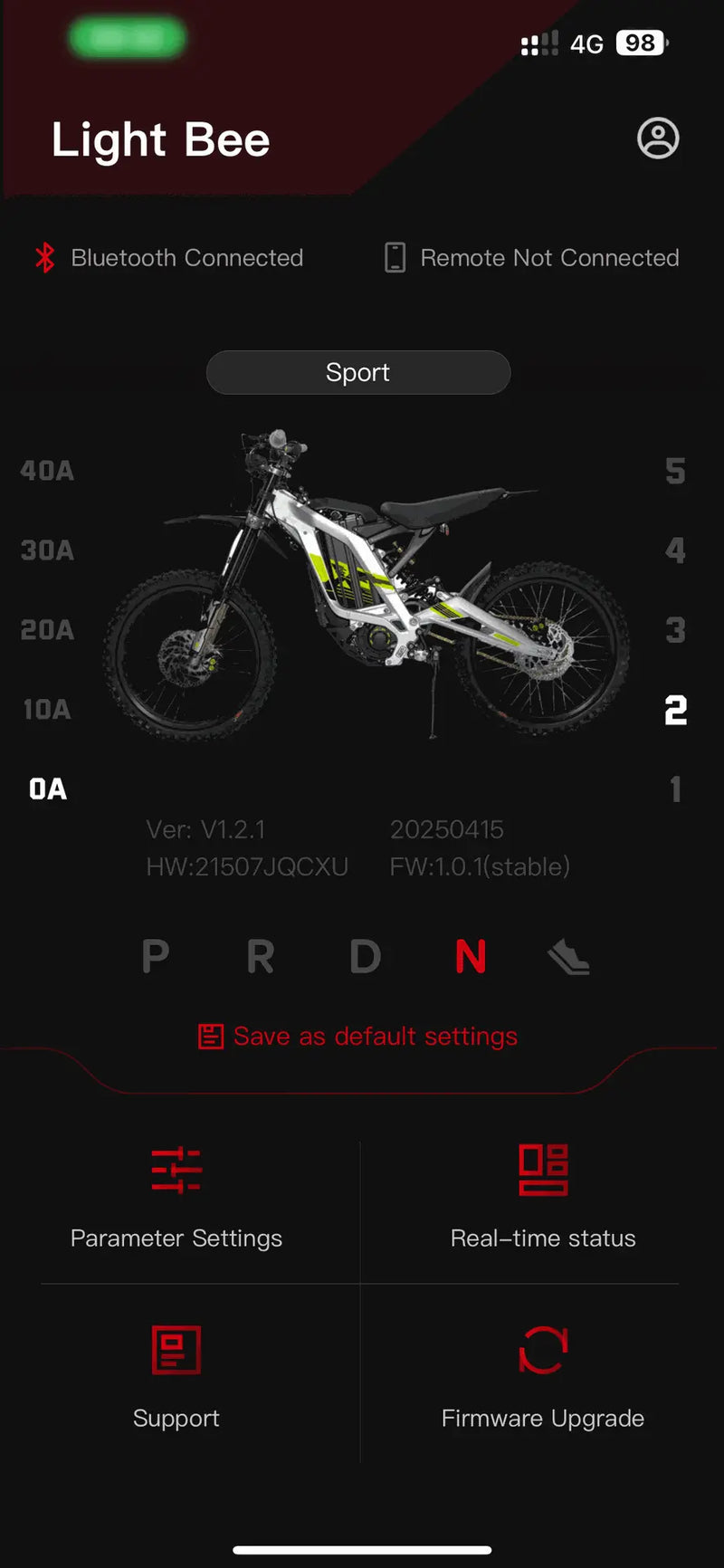The width and height of the screenshot is (724, 1568).
Task: Tap the shoe pedal mode icon
Action: pos(568,957)
